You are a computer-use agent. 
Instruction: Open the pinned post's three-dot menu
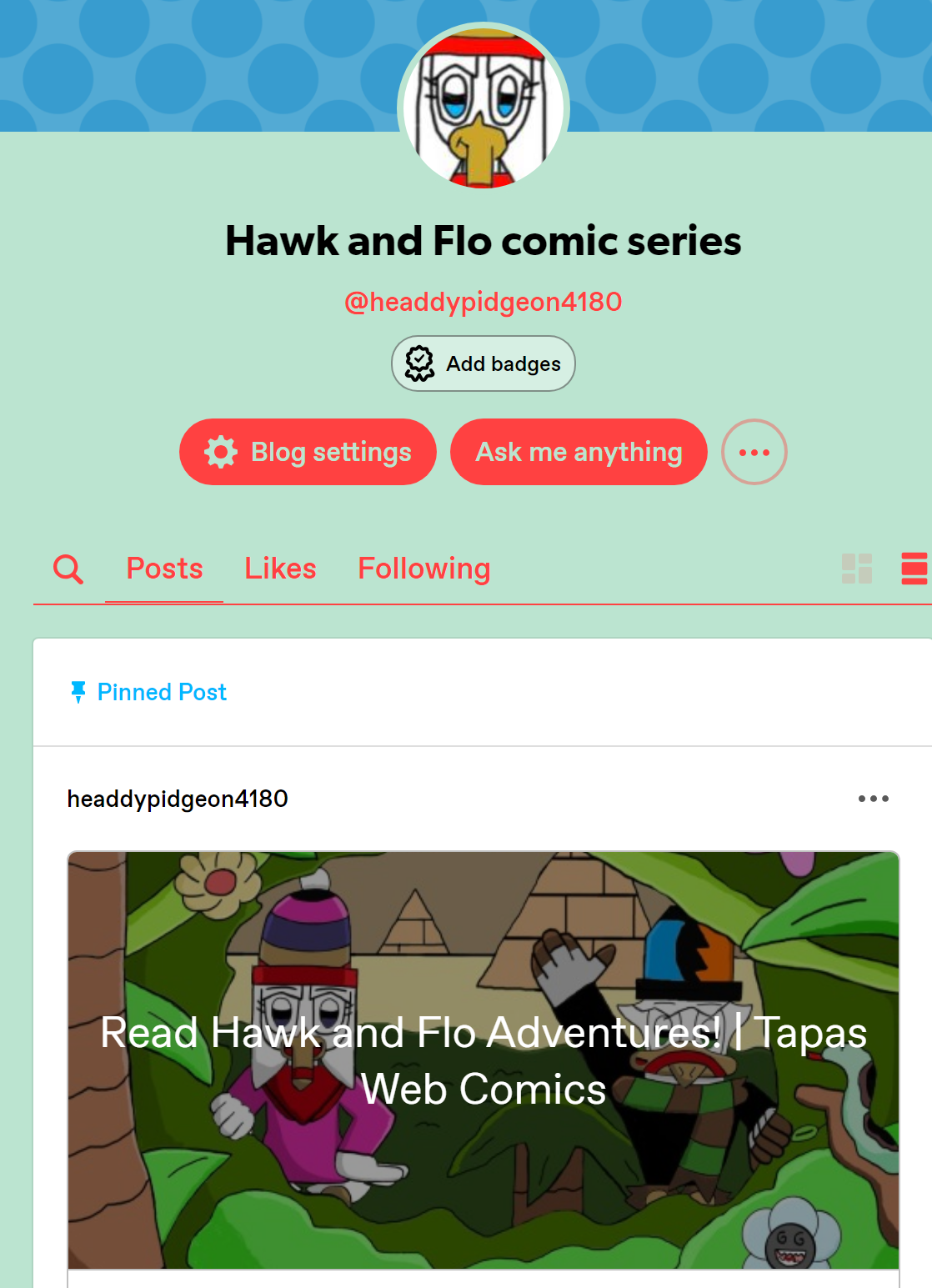[x=873, y=799]
